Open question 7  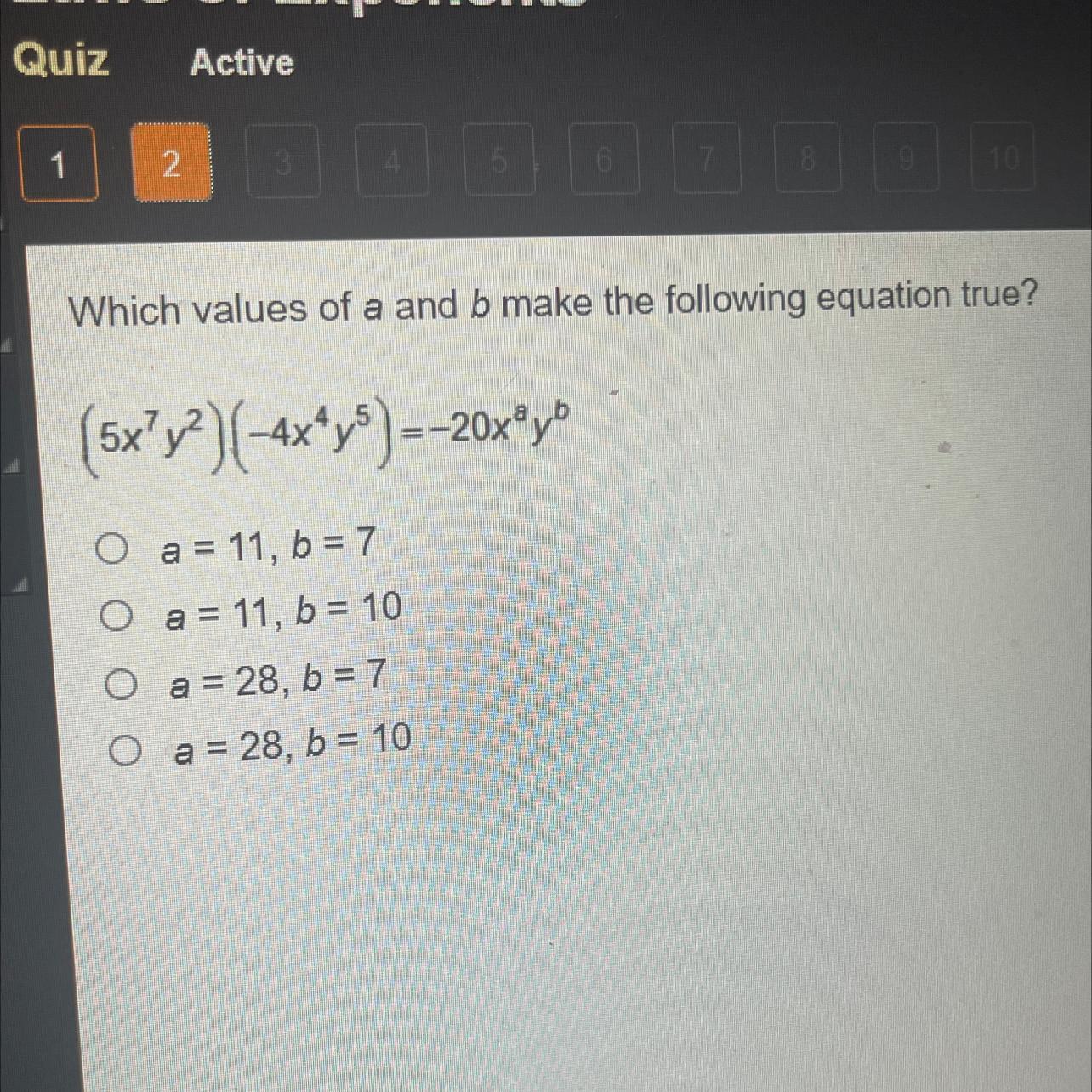tap(706, 157)
